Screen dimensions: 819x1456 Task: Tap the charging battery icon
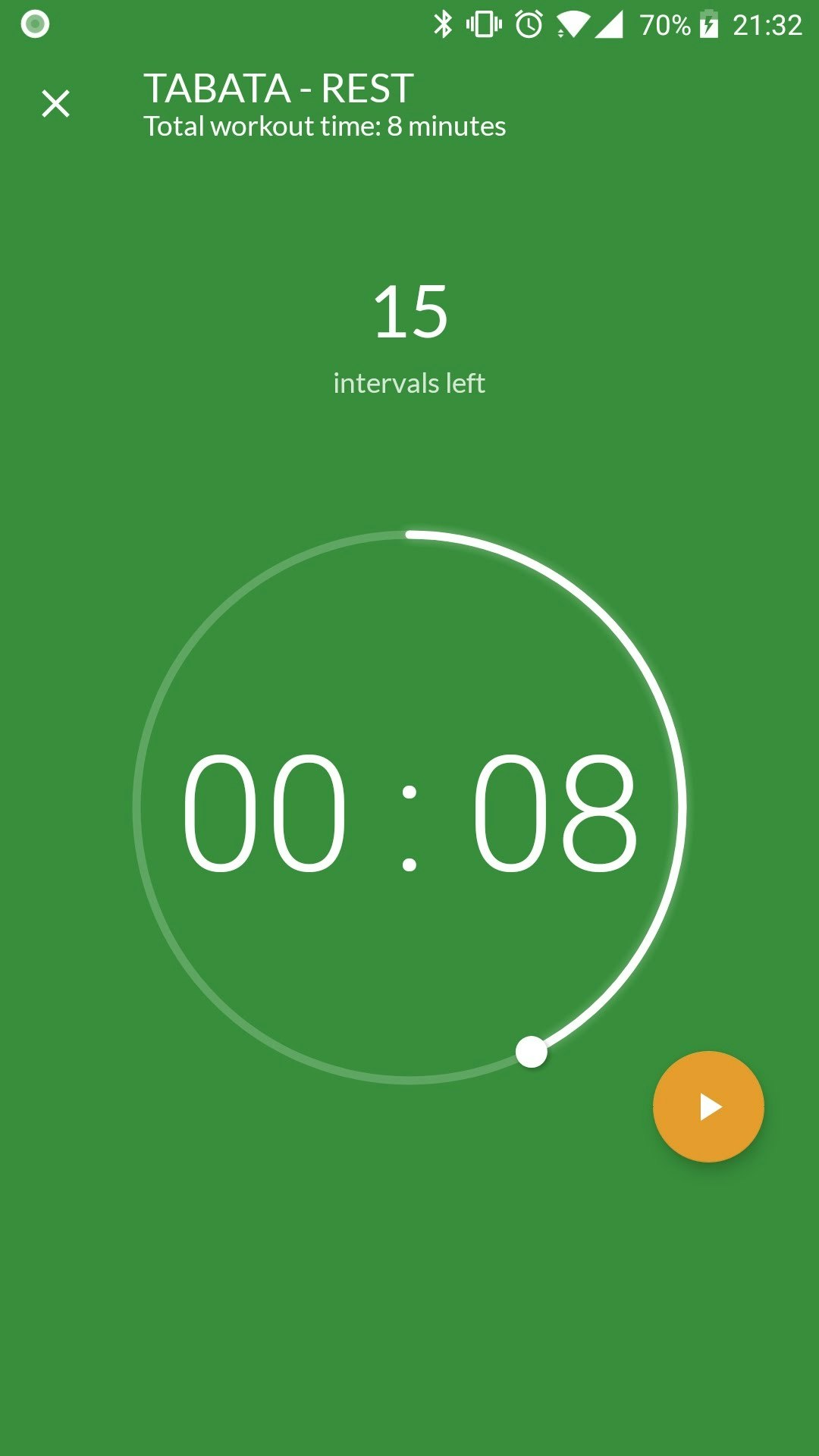pos(709,25)
